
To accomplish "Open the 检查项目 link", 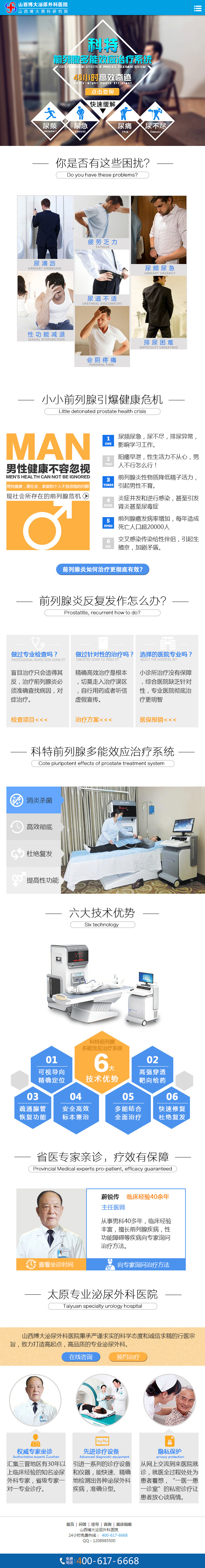I will point(29,719).
